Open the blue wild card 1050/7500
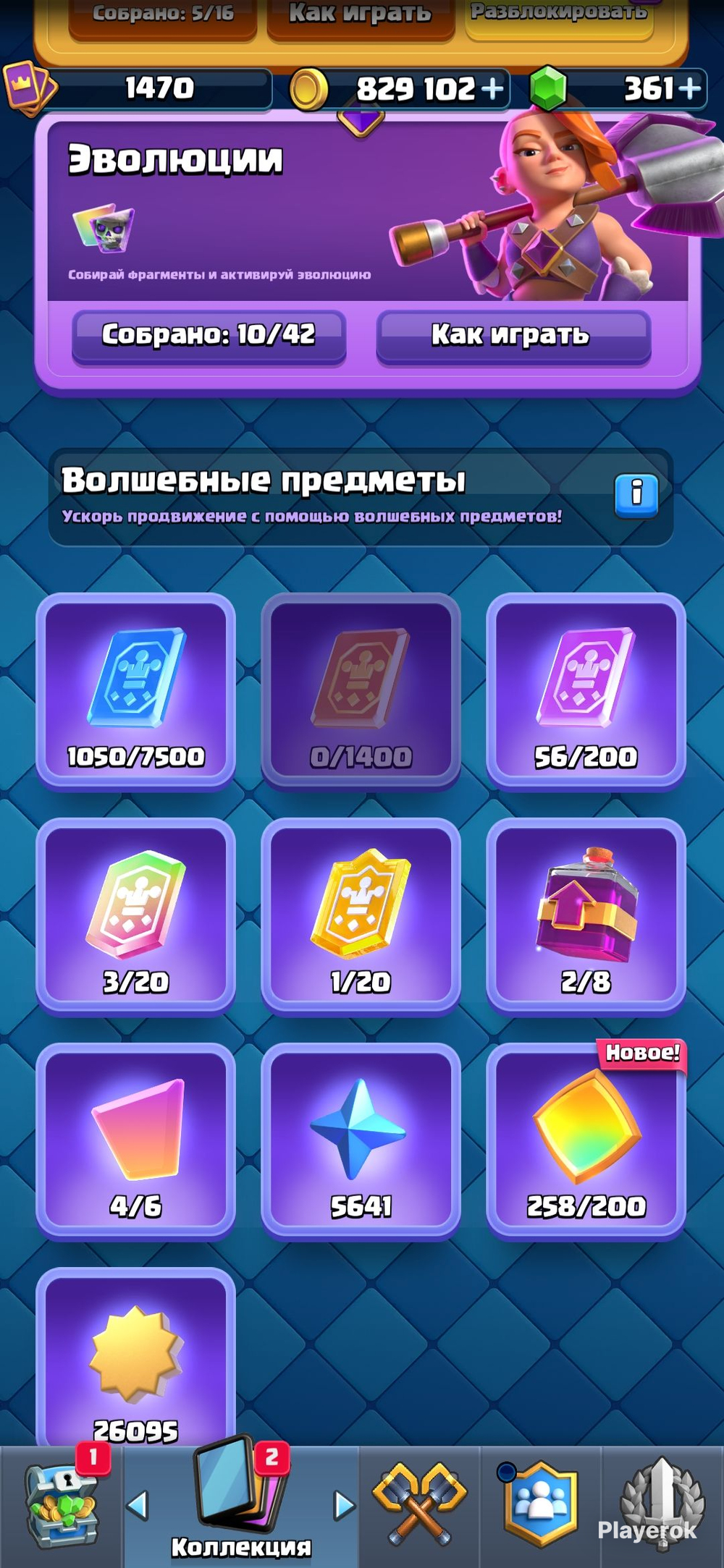The image size is (724, 1568). click(x=135, y=692)
